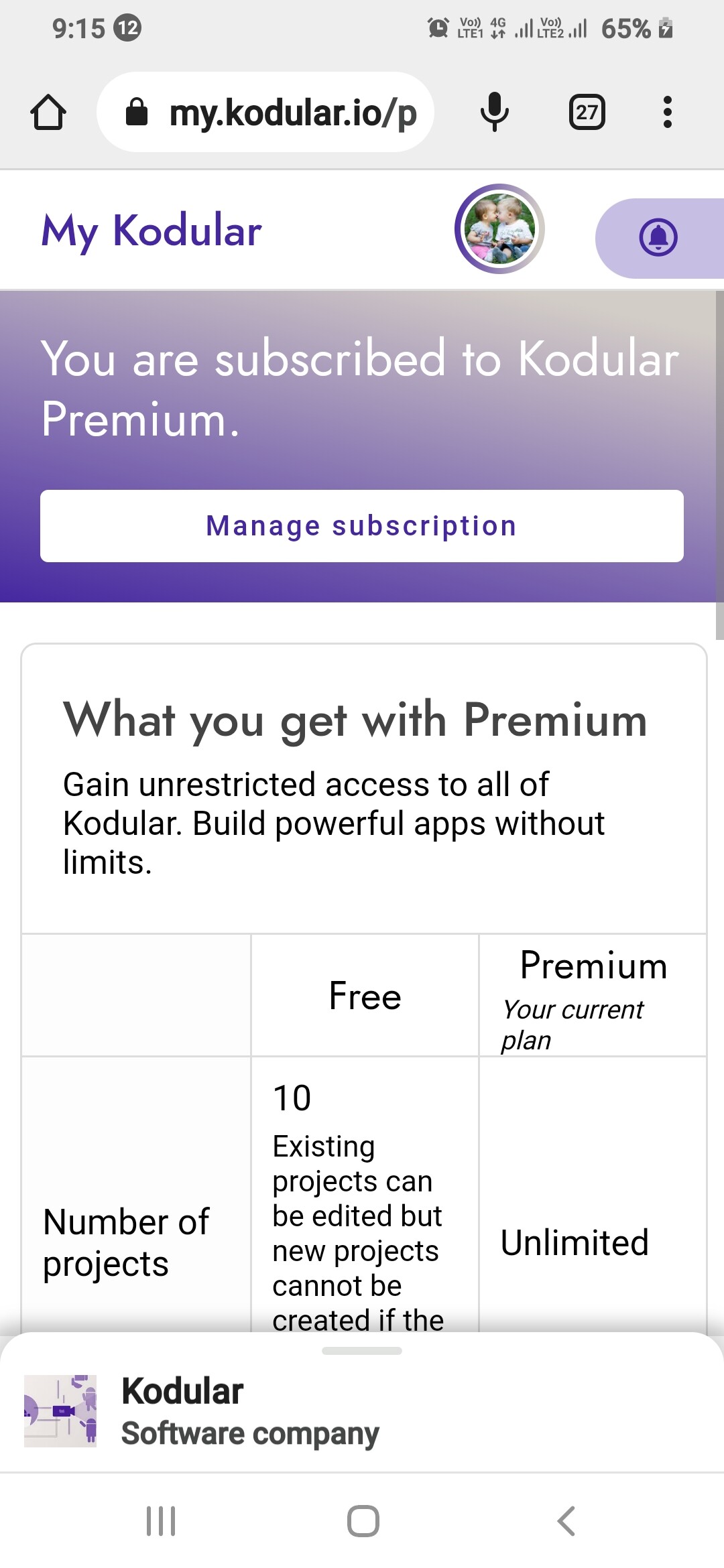Image resolution: width=724 pixels, height=1568 pixels.
Task: Open recent apps from the navigation bar
Action: click(x=161, y=1520)
